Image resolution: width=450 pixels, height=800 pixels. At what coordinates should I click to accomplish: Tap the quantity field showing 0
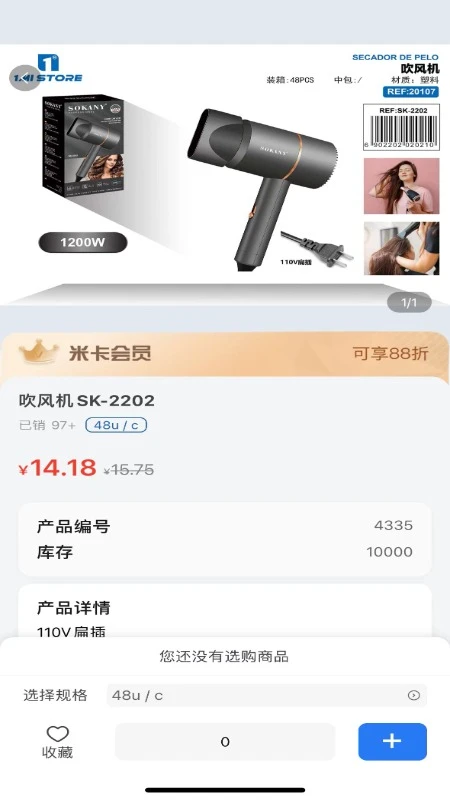[x=225, y=742]
